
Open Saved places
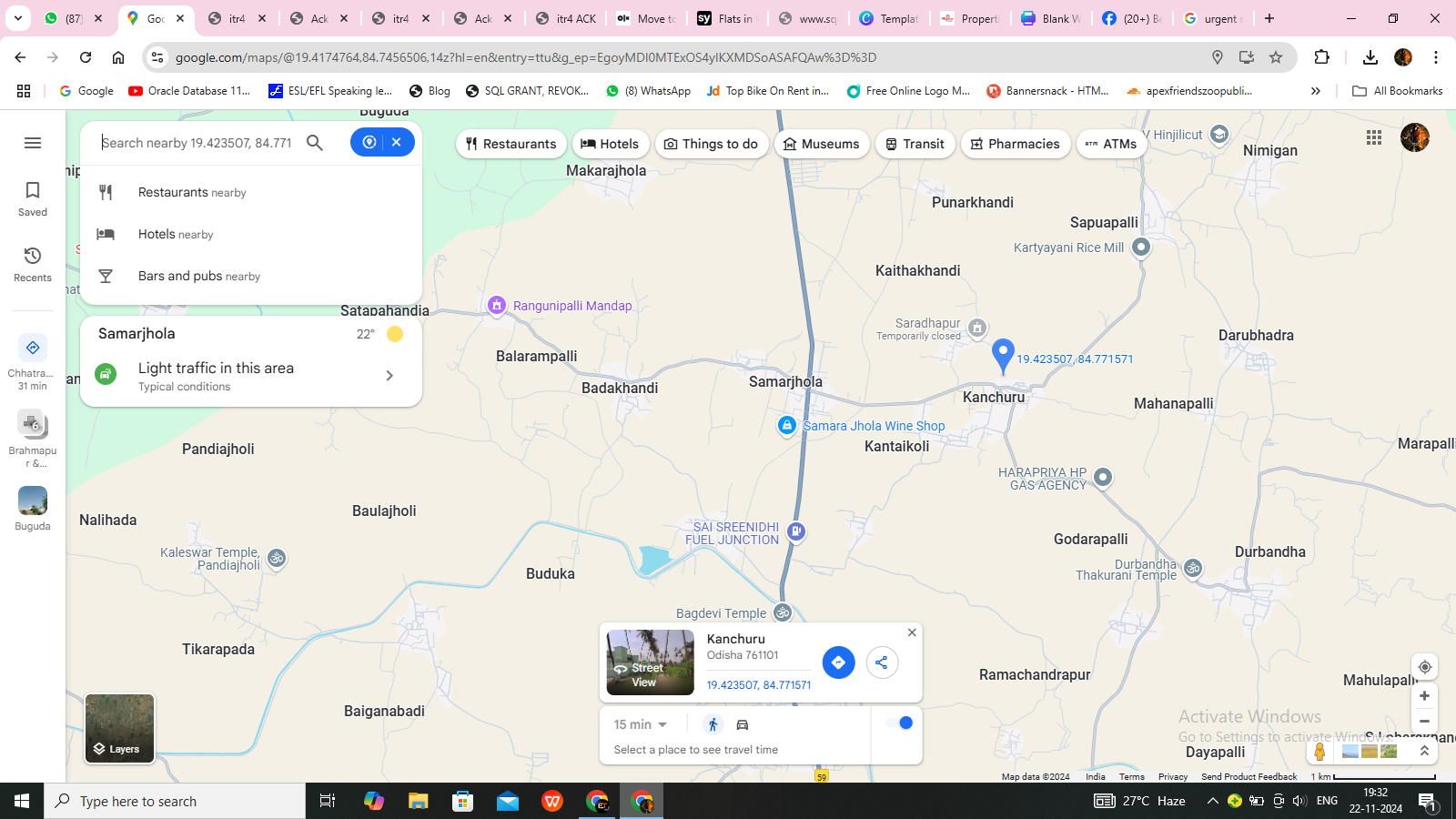pos(33,197)
